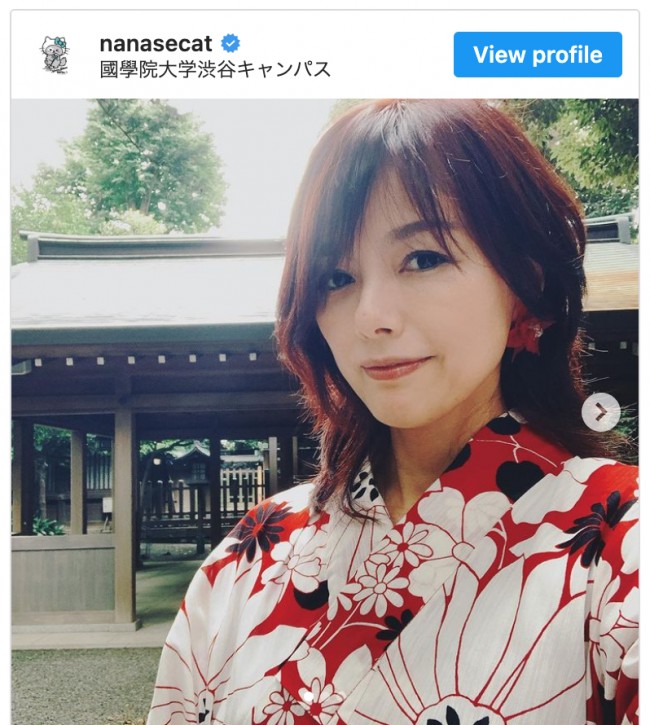Tap the View profile button

pyautogui.click(x=537, y=54)
